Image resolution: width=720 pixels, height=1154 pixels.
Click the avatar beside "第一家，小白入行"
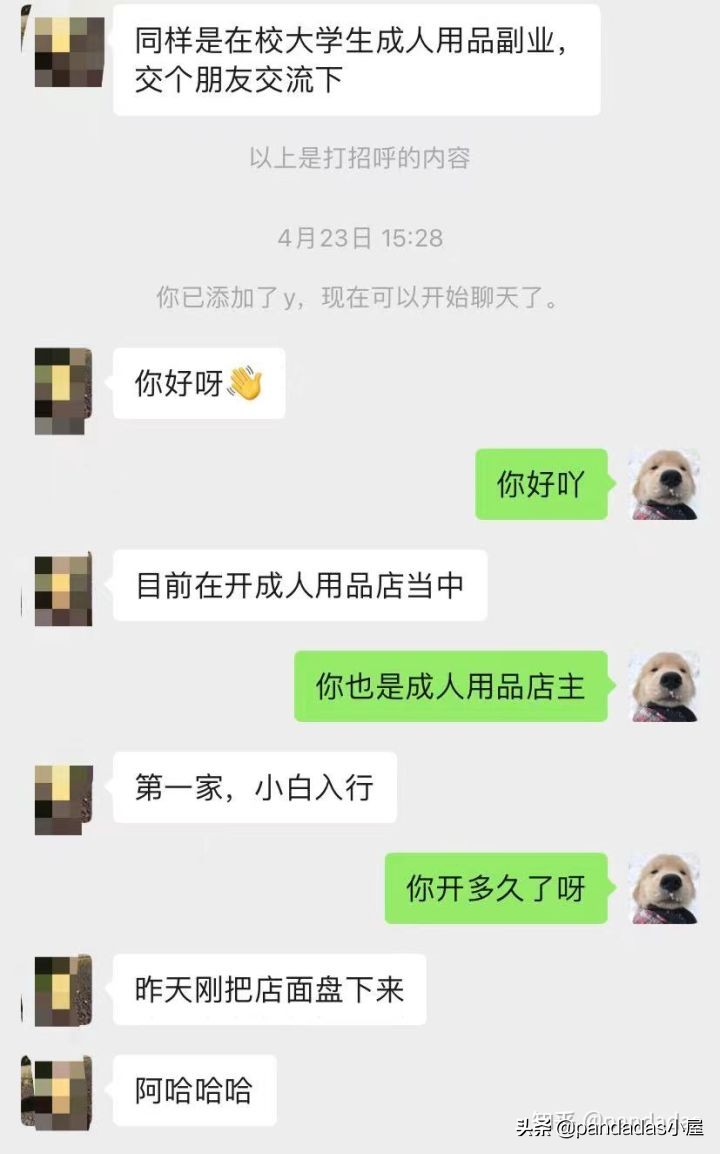[60, 790]
